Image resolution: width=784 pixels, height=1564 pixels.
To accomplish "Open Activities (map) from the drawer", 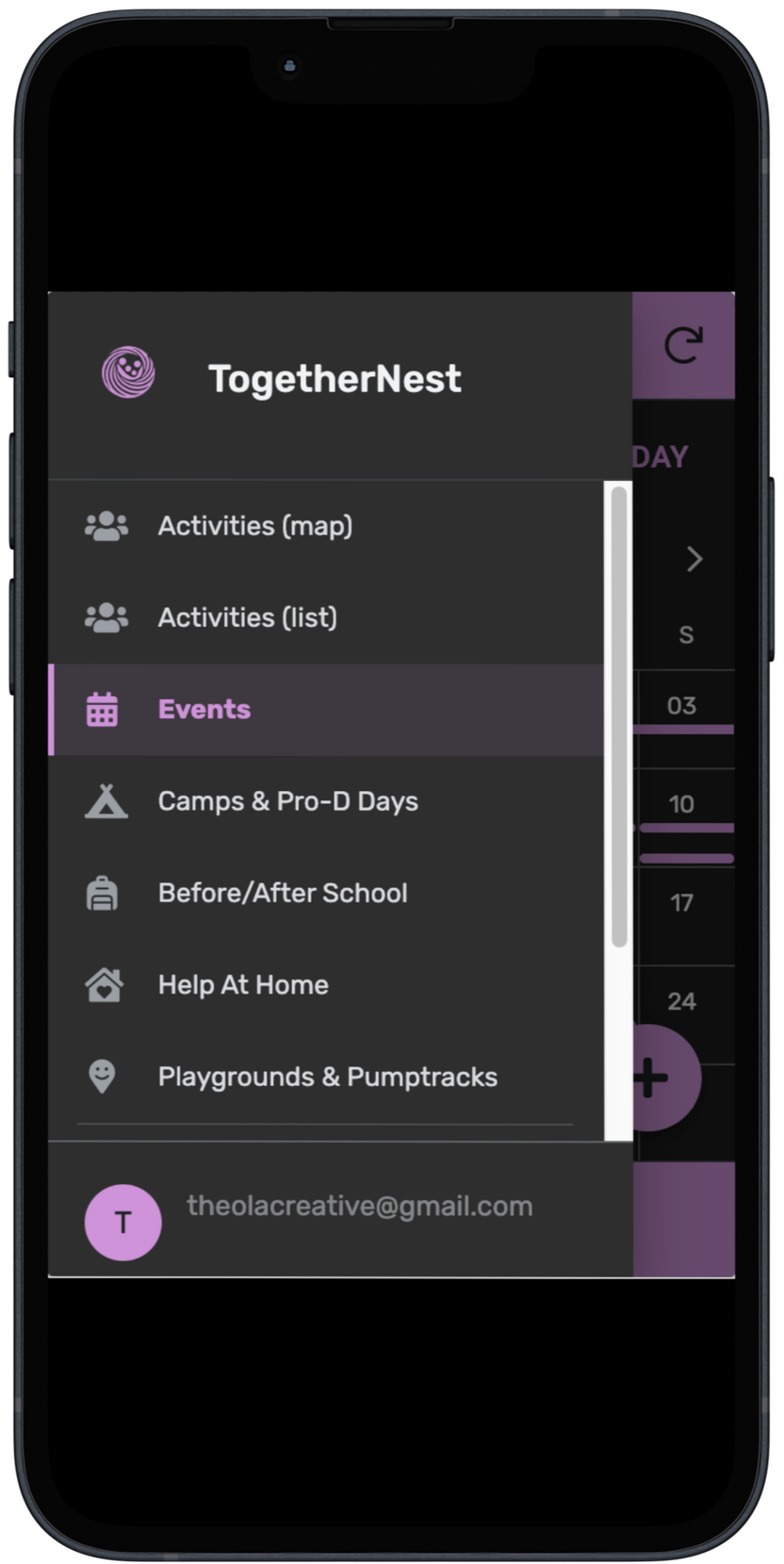I will pyautogui.click(x=254, y=526).
